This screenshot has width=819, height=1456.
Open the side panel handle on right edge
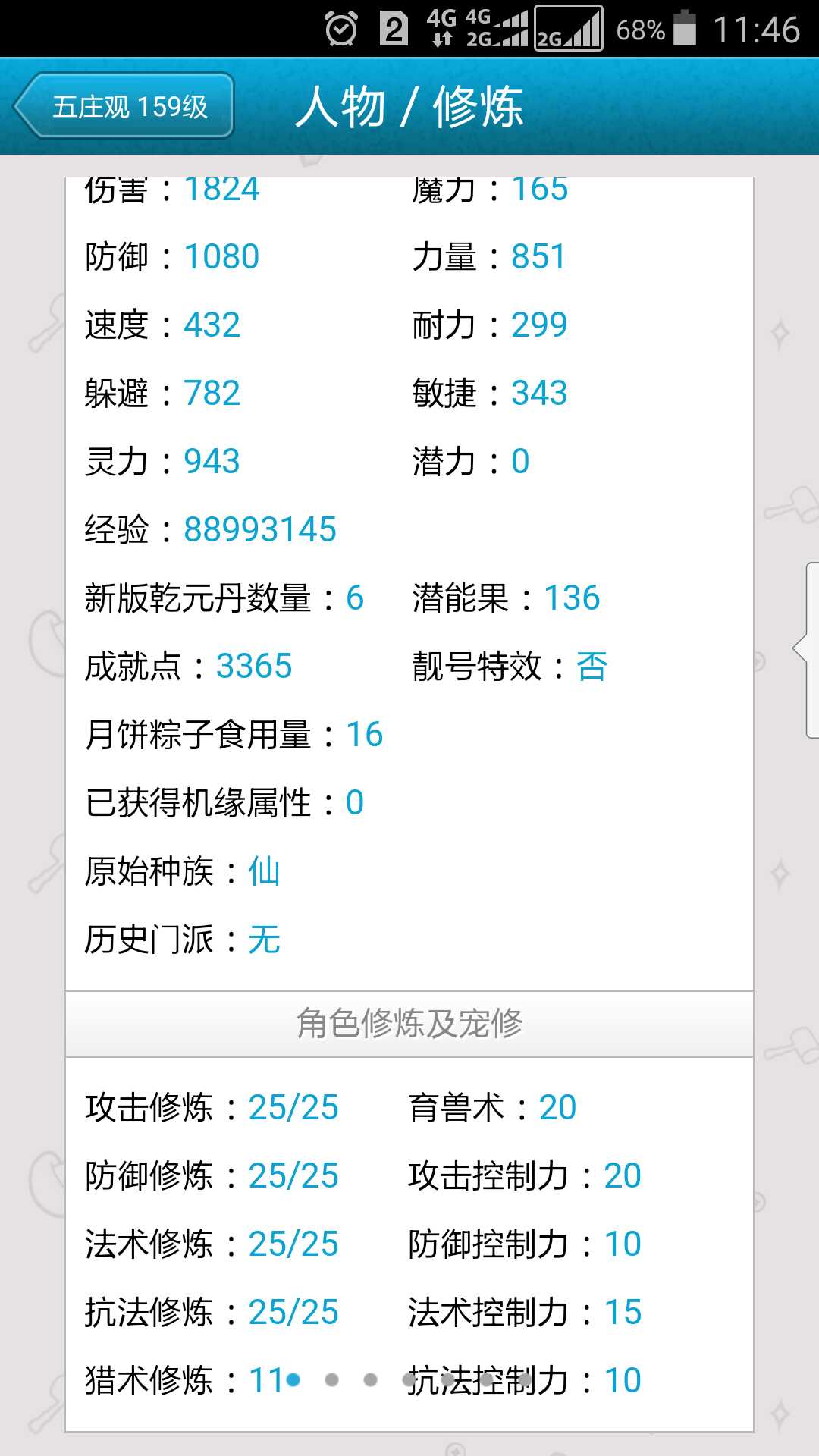[x=805, y=650]
